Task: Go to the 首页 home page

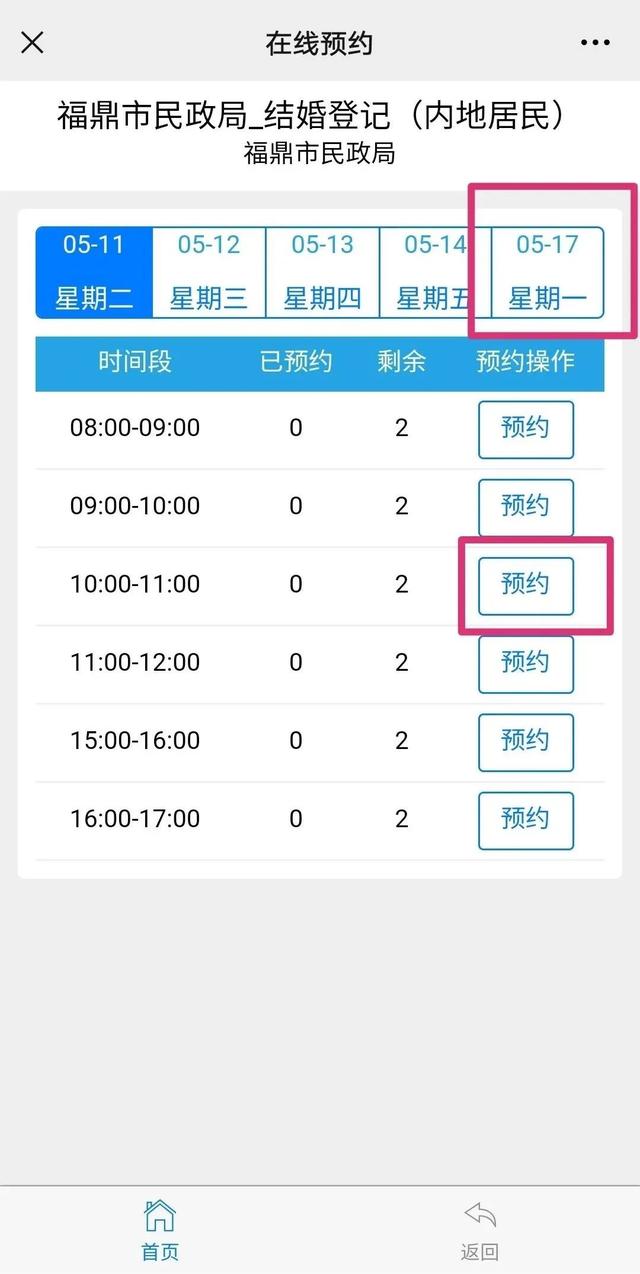Action: 160,1230
